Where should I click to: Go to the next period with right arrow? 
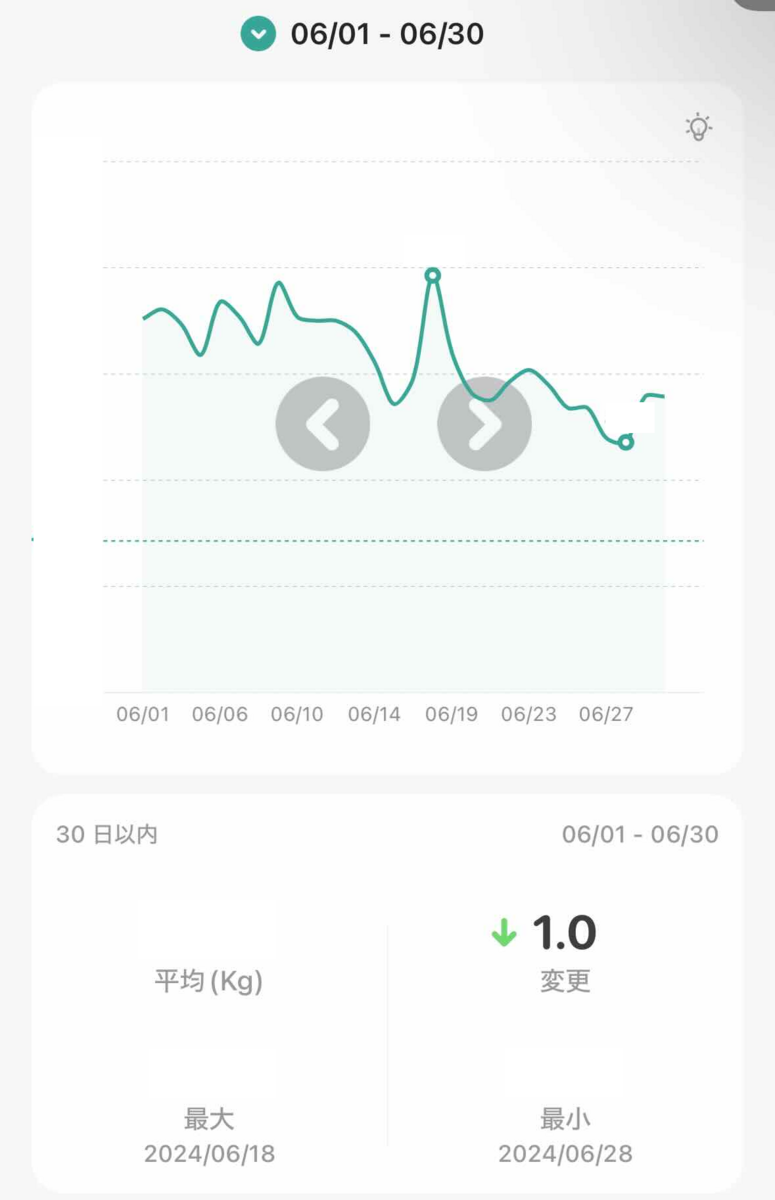[x=484, y=424]
